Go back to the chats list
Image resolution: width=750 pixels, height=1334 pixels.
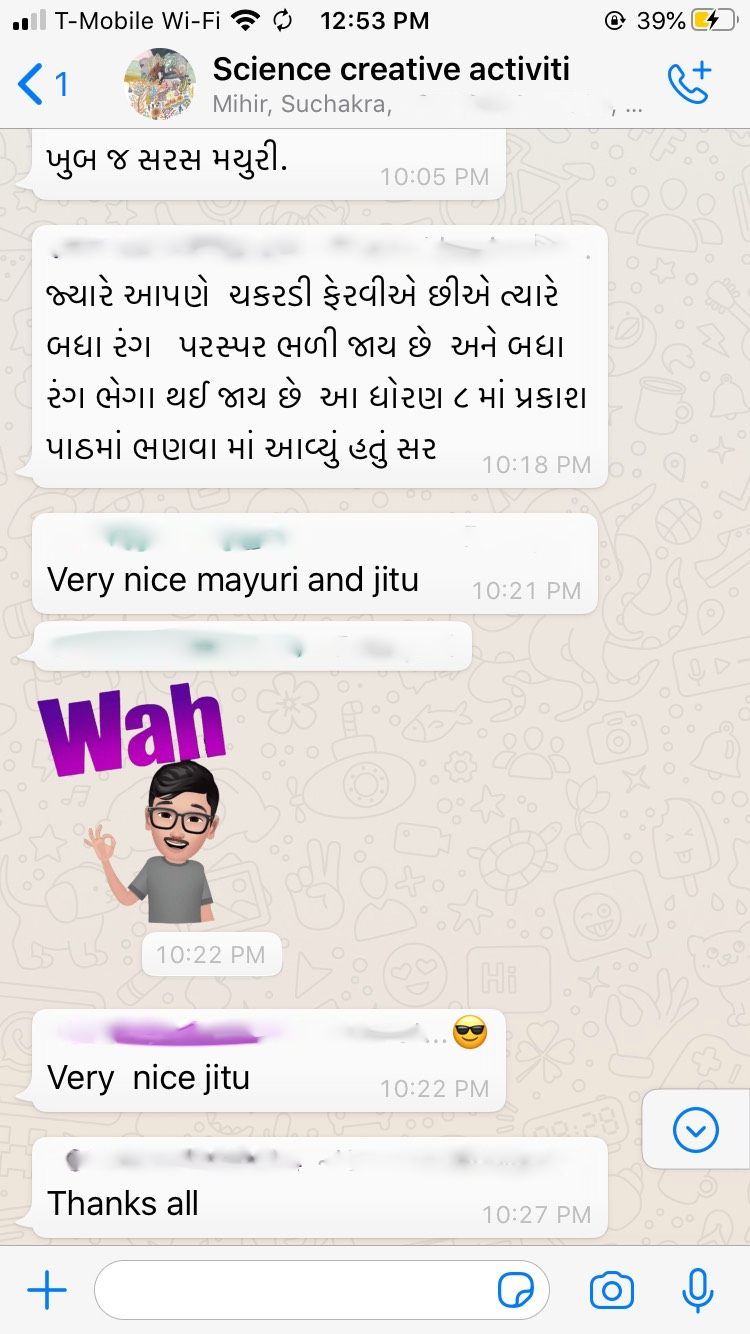42,84
